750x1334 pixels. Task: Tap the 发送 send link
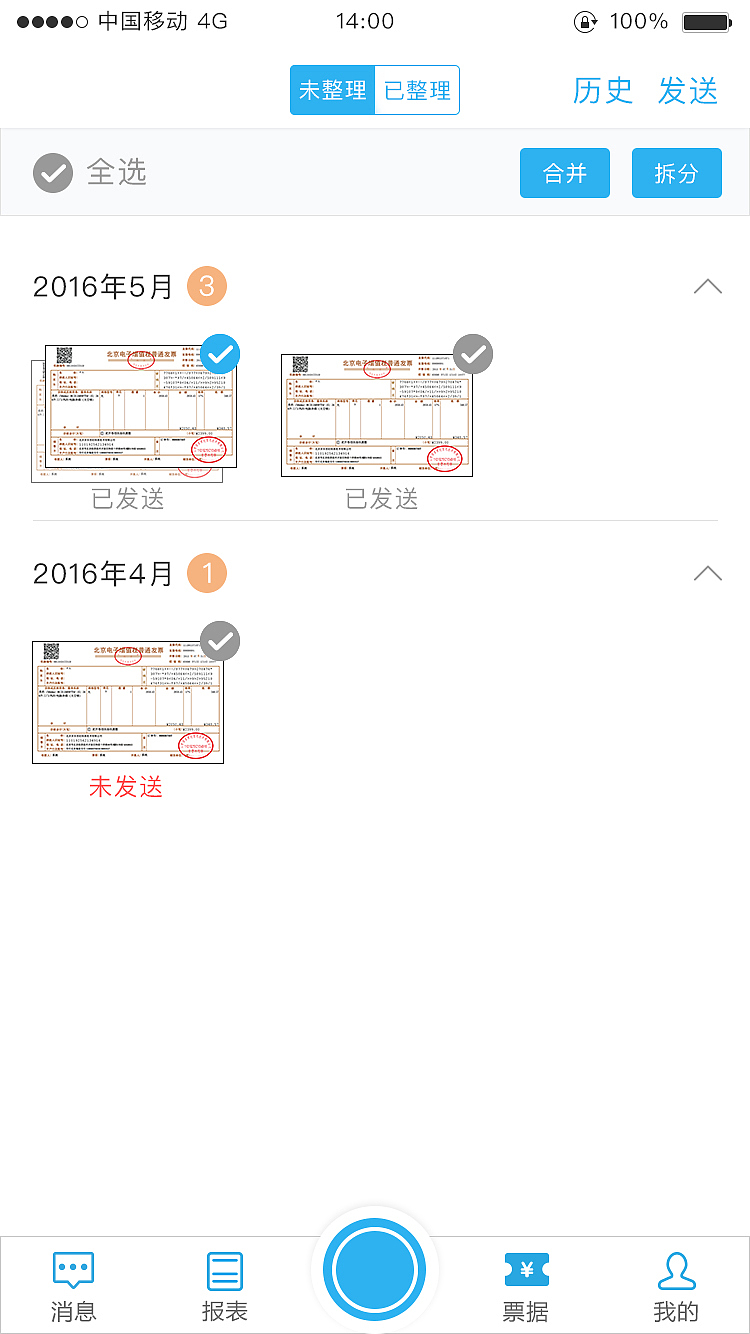click(688, 90)
